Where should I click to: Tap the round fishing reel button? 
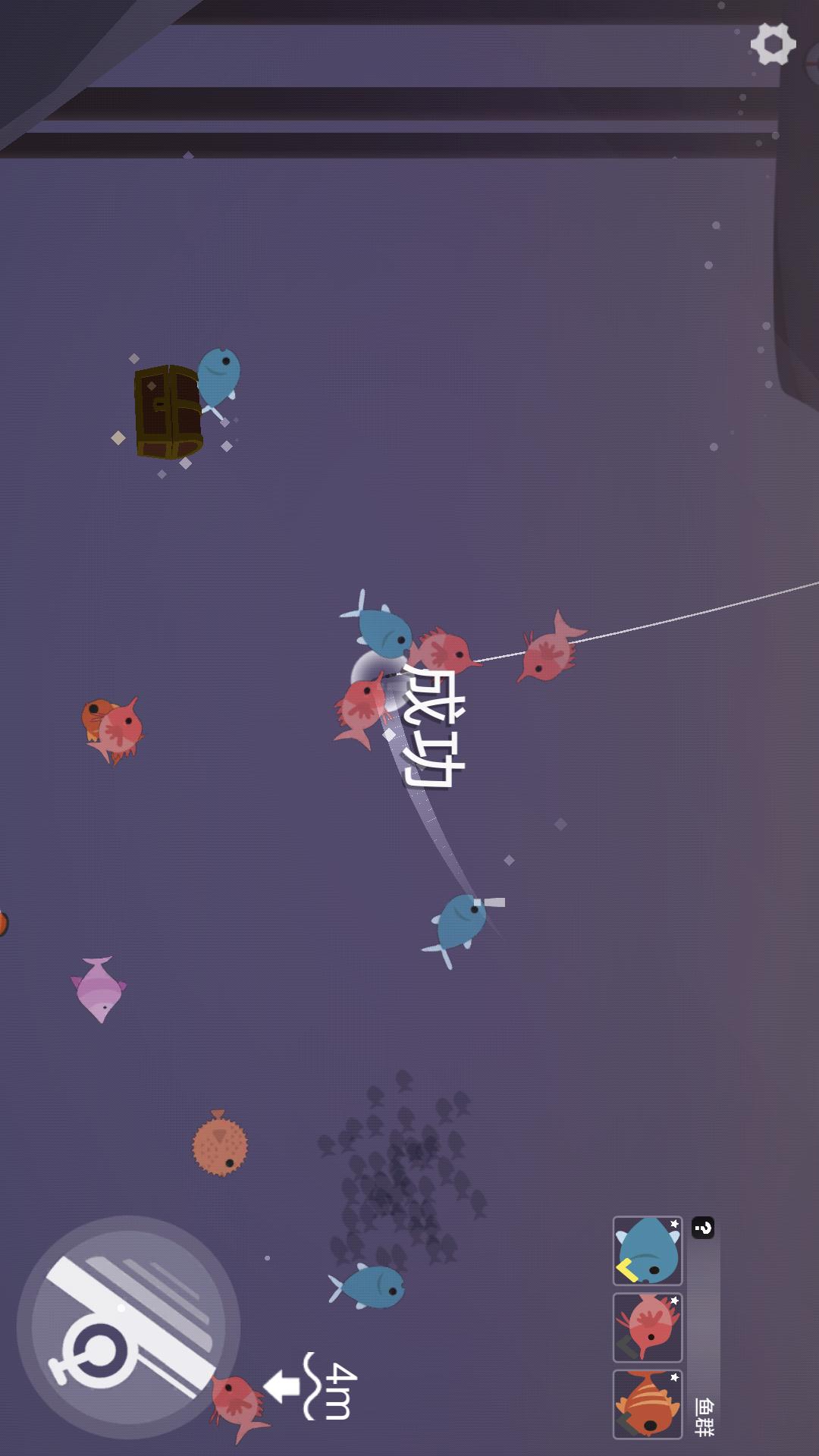pos(128,1327)
